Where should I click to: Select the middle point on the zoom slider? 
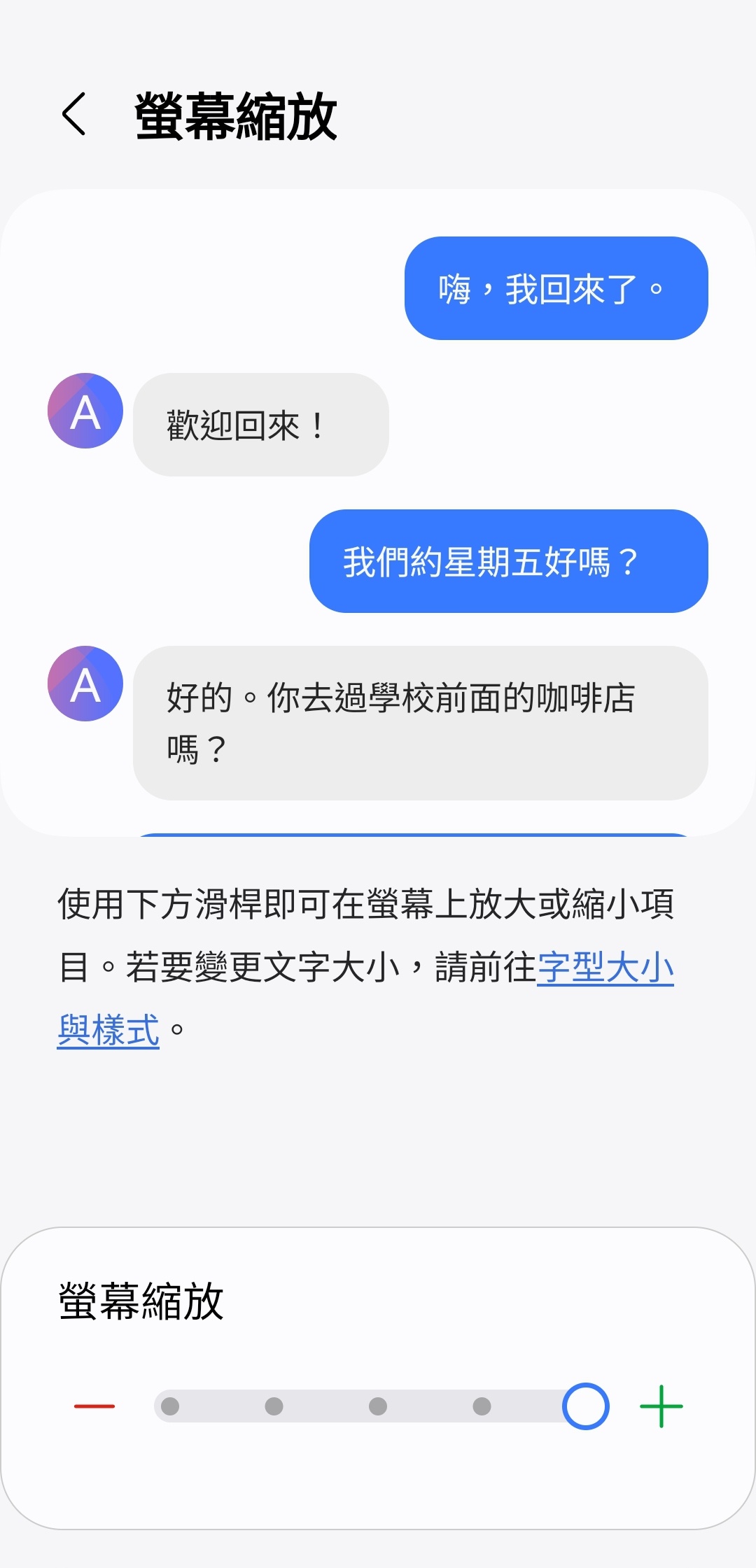pyautogui.click(x=378, y=1406)
